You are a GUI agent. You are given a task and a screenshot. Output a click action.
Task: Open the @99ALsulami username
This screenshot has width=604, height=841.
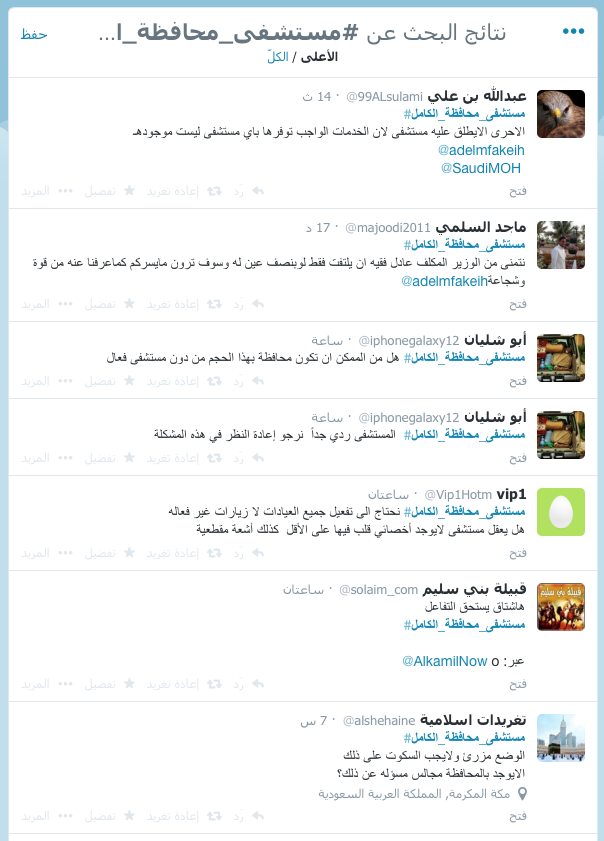click(x=381, y=97)
